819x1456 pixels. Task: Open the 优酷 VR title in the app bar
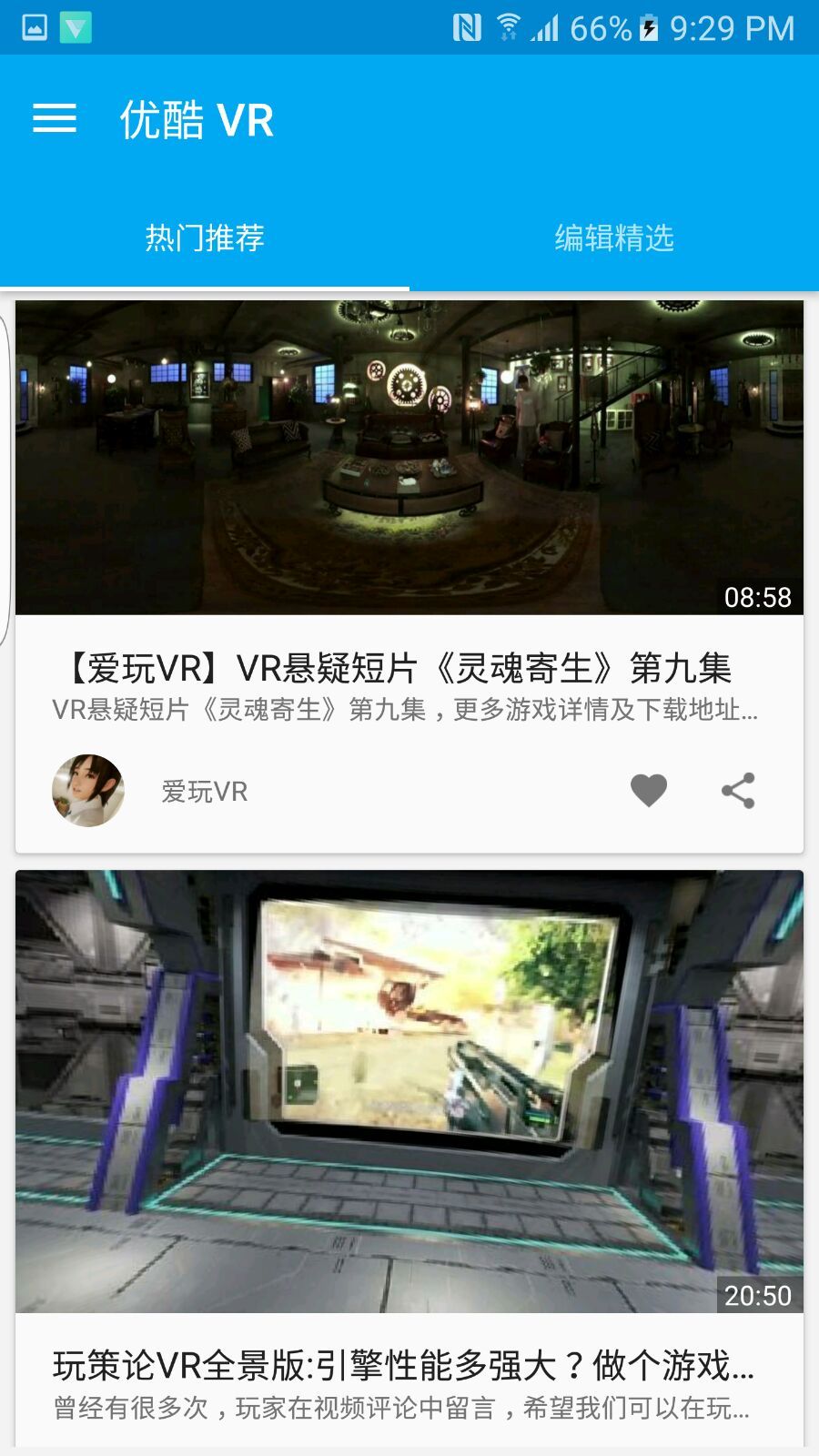[197, 121]
